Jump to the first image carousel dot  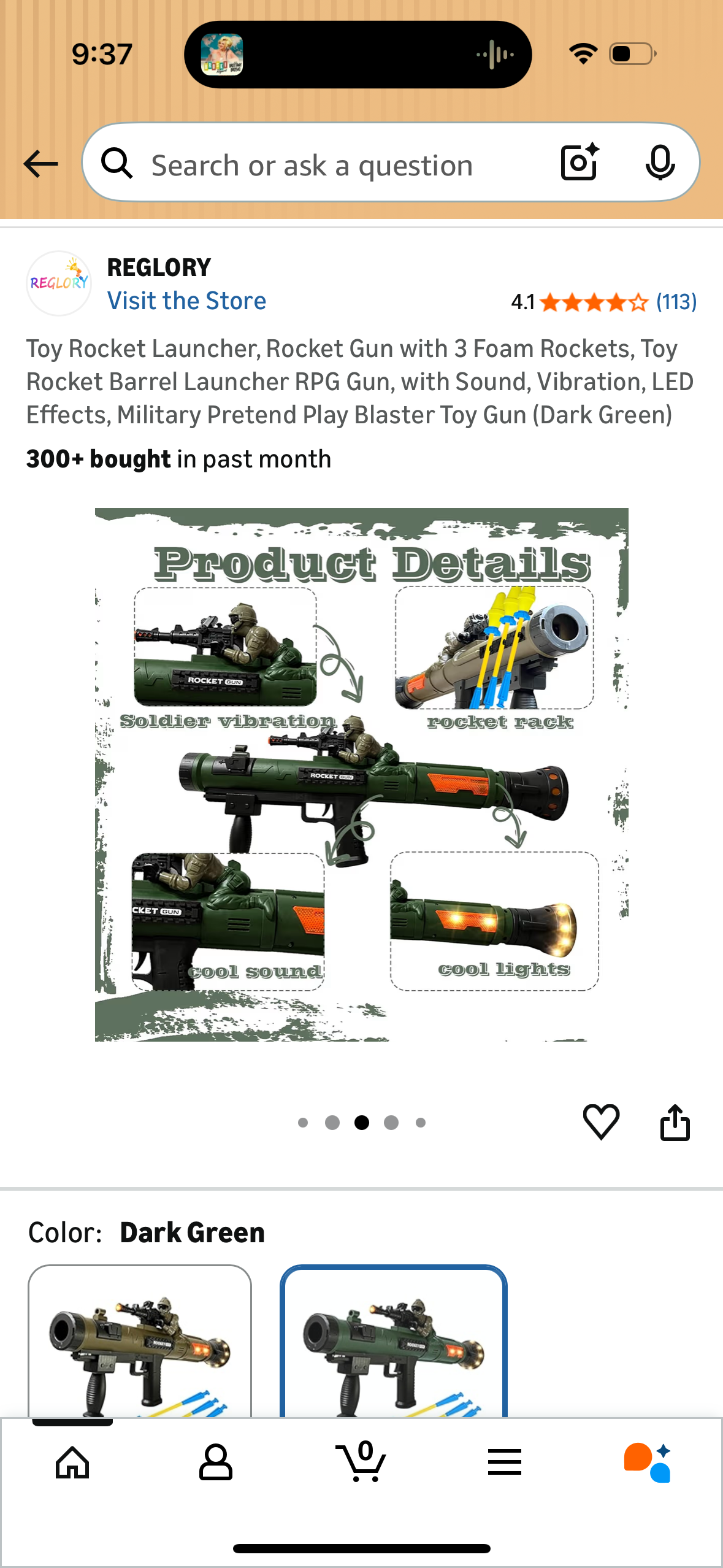click(x=303, y=1122)
